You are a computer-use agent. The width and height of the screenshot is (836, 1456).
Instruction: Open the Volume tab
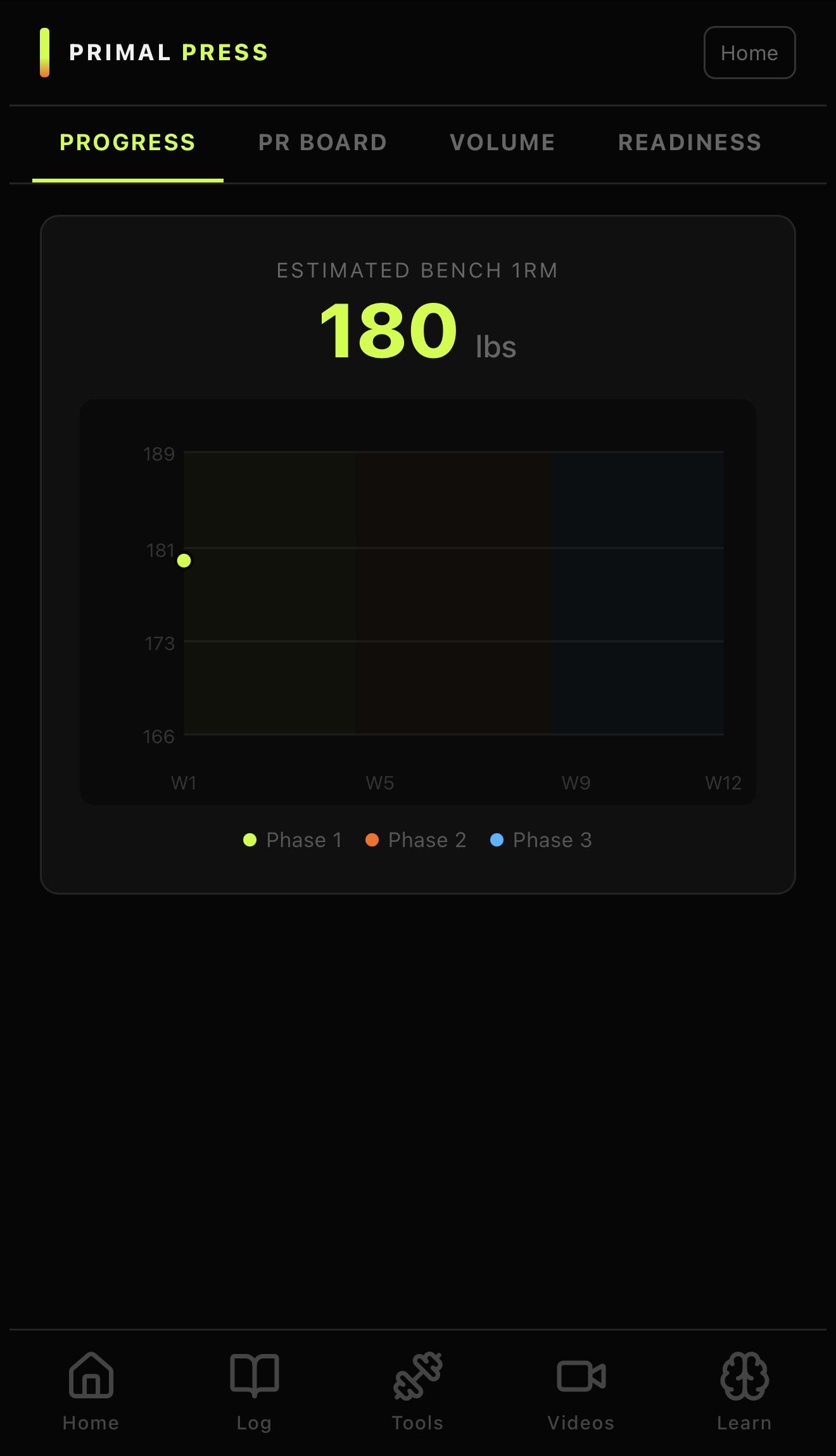(502, 143)
